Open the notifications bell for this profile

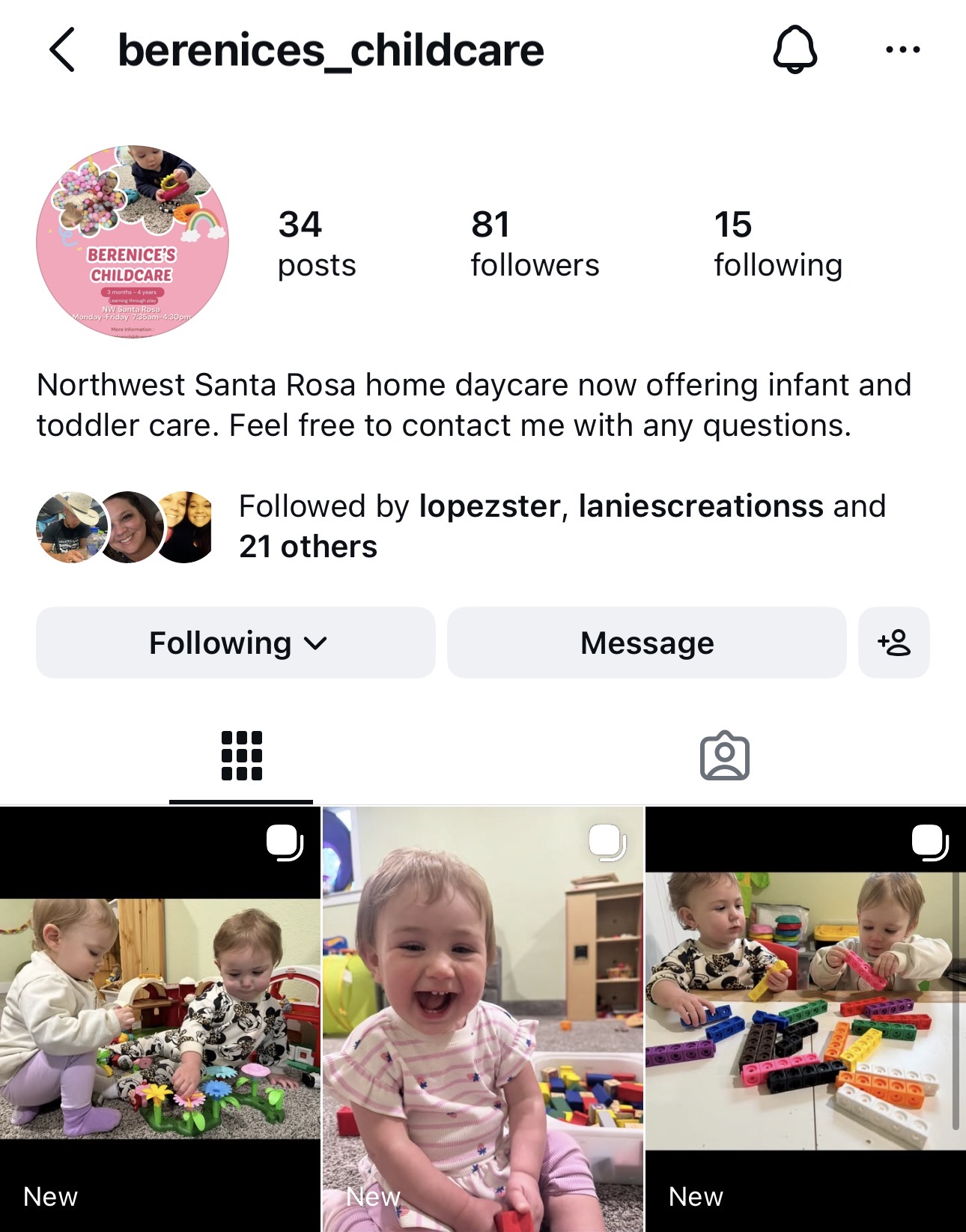pos(795,50)
